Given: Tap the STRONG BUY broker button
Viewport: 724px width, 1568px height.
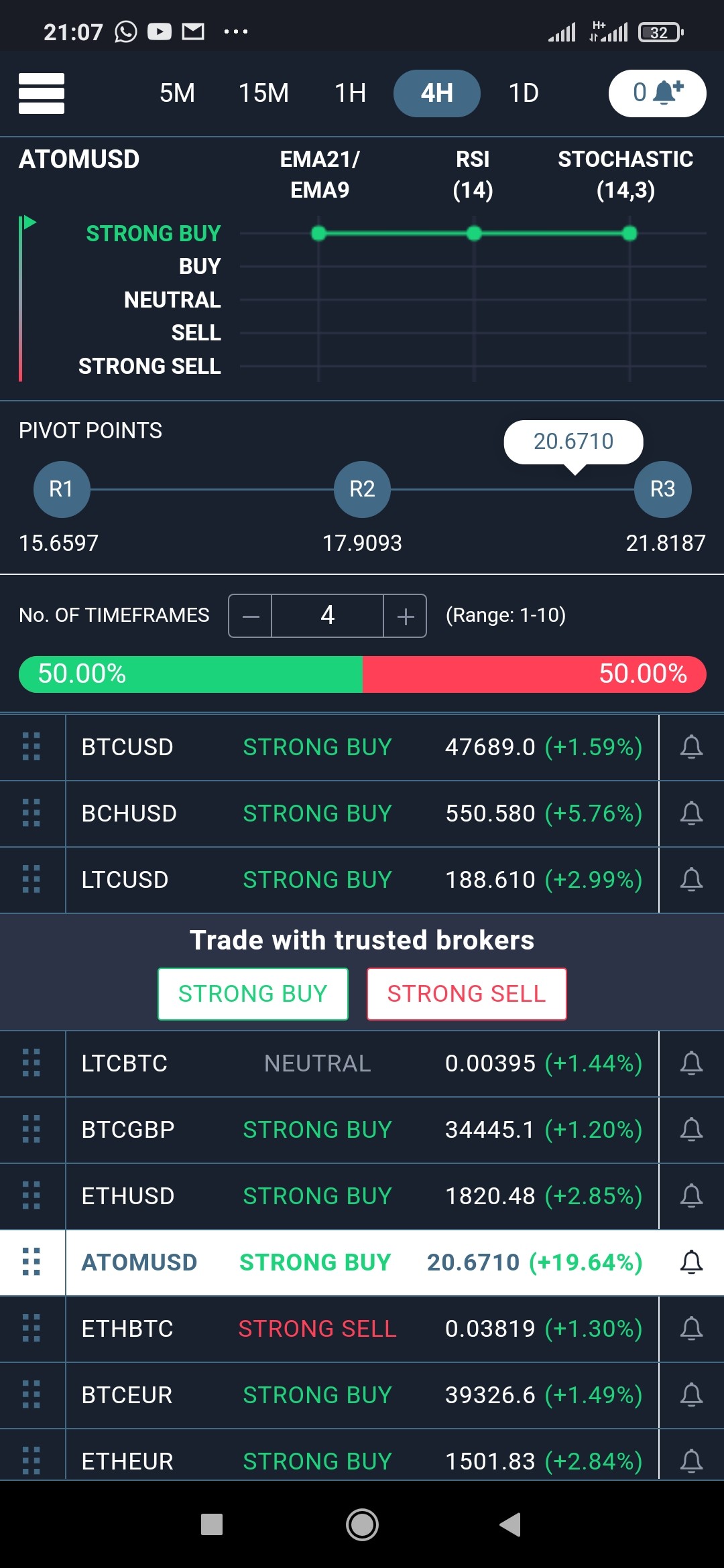Looking at the screenshot, I should click(253, 994).
